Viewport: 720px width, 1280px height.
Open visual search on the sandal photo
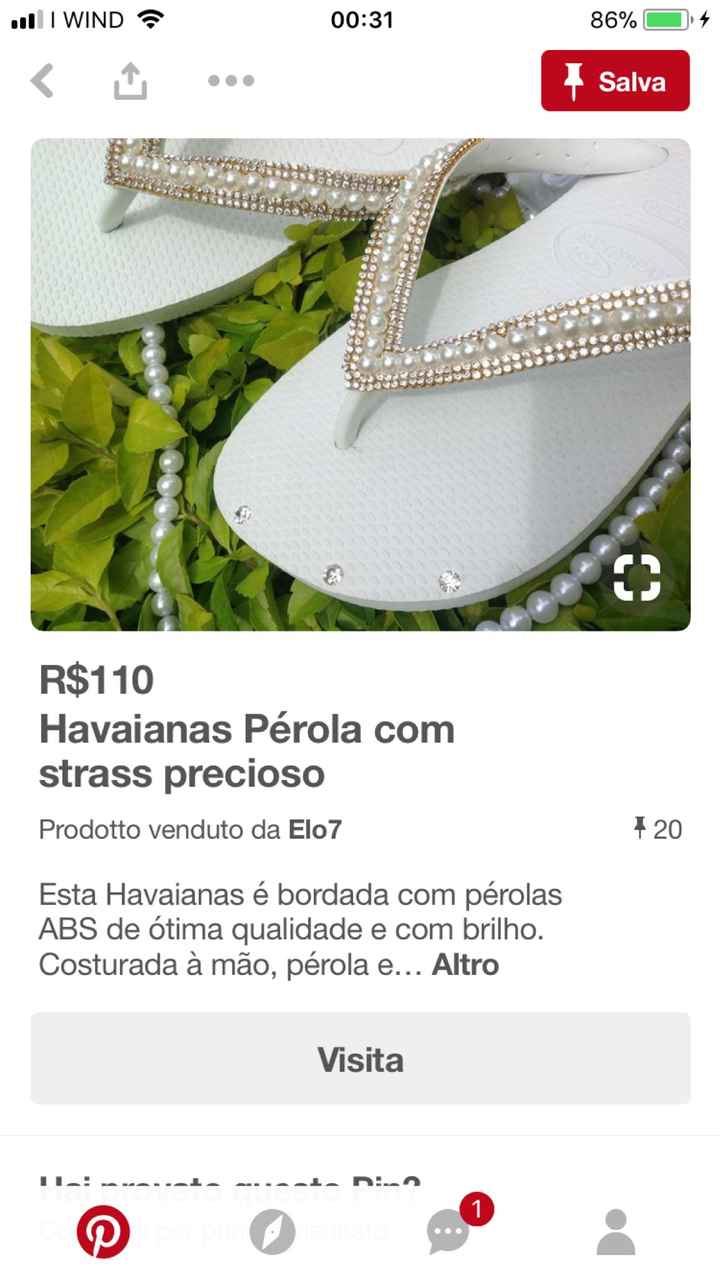click(x=637, y=577)
